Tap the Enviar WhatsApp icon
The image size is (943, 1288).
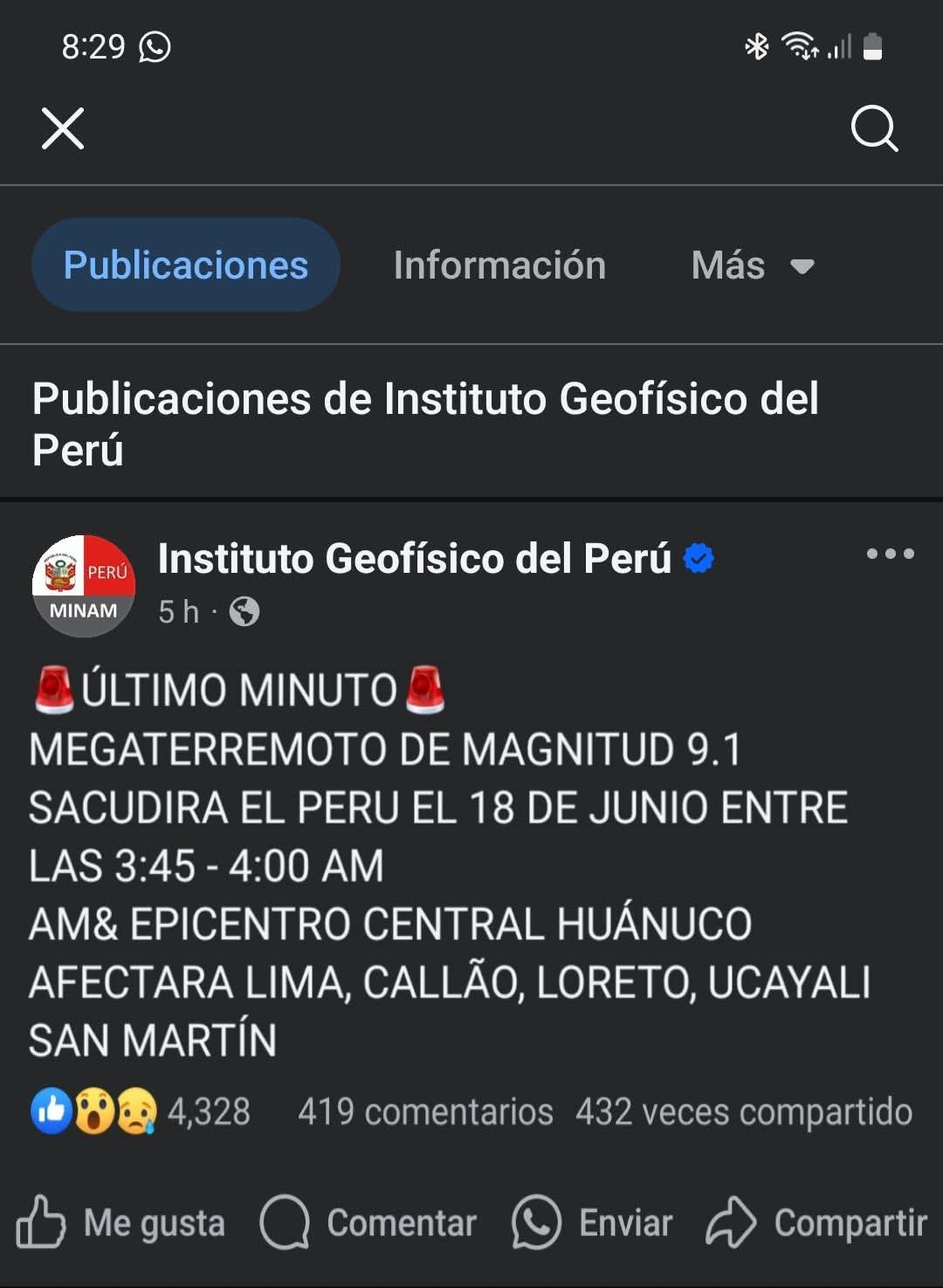coord(535,1223)
